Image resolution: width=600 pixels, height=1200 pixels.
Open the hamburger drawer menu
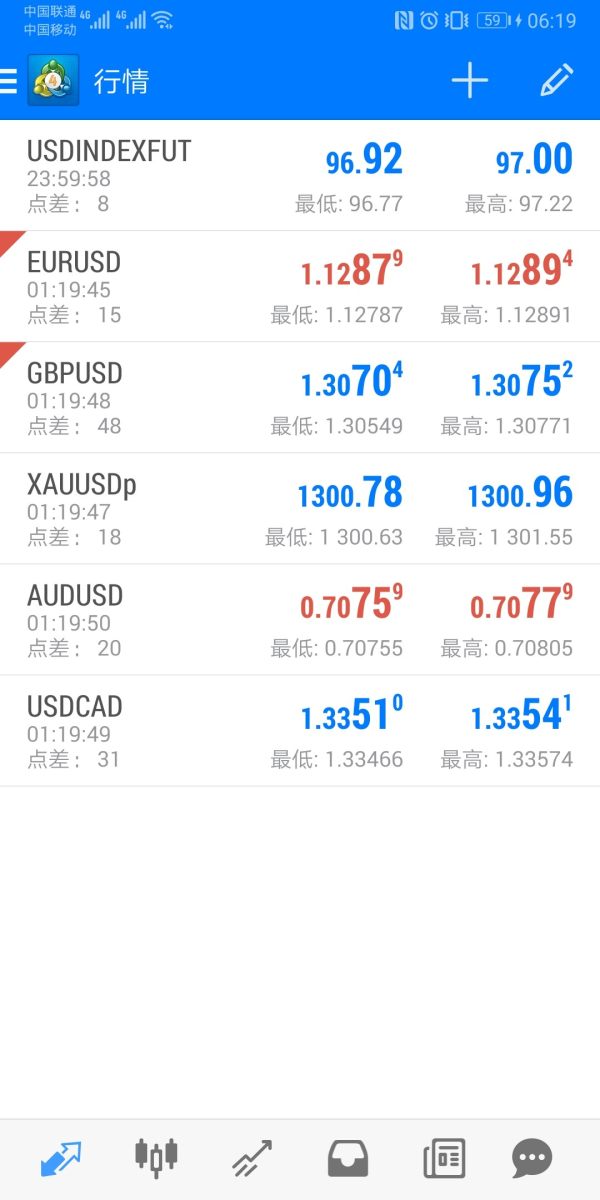coord(9,81)
